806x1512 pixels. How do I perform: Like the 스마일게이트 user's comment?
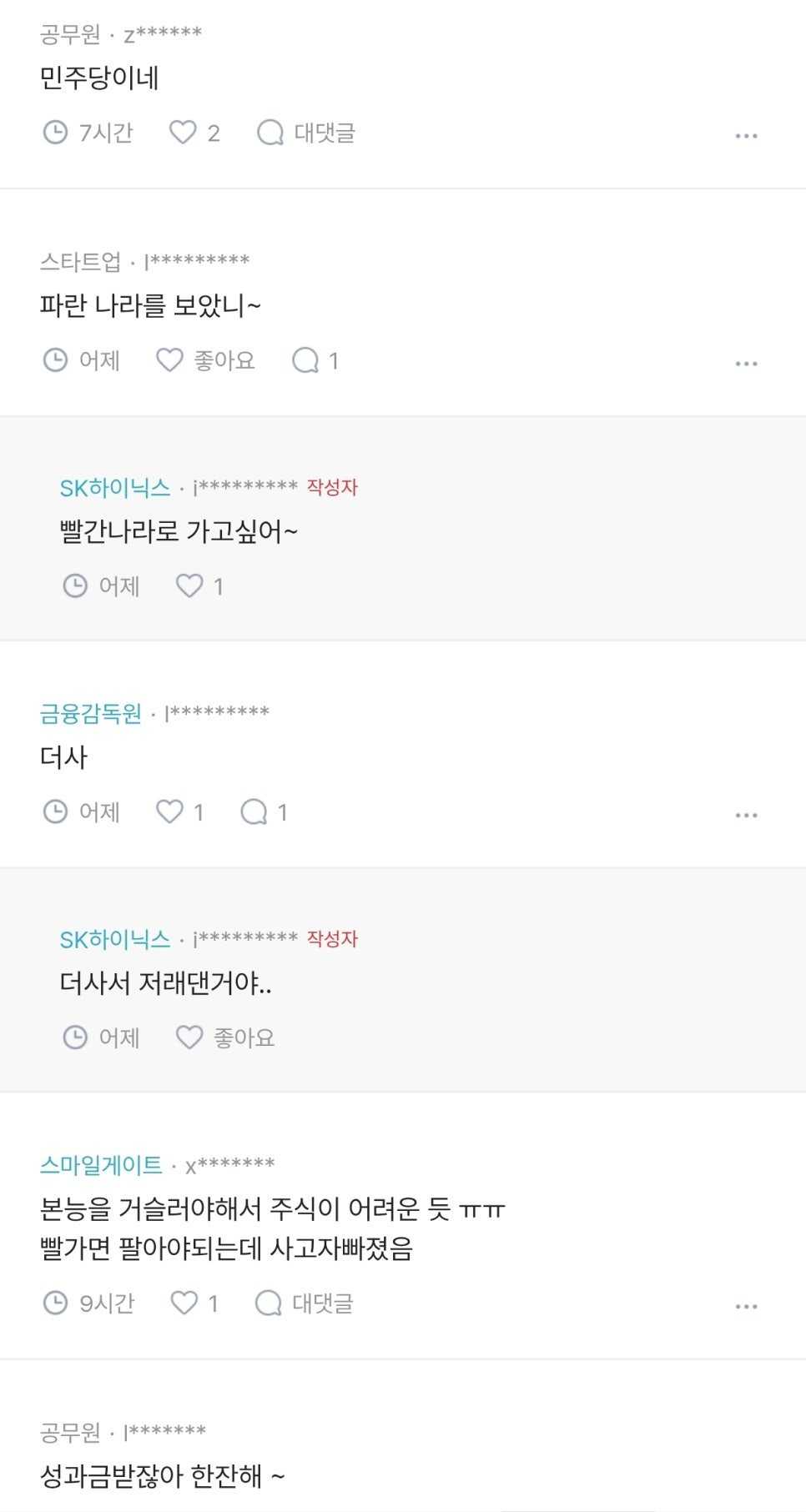194,1303
